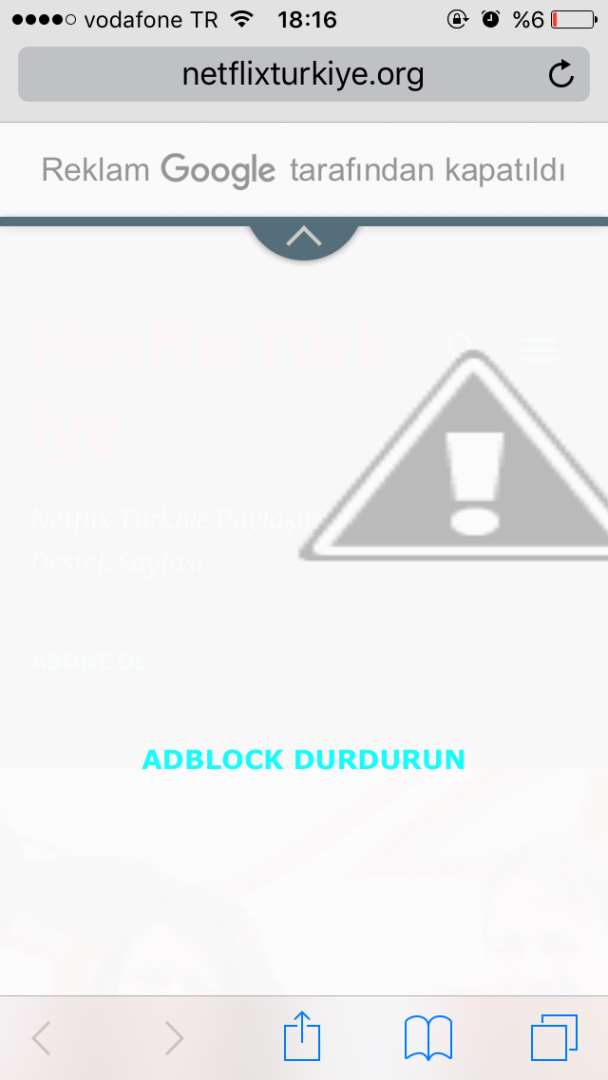The width and height of the screenshot is (608, 1080).
Task: Go back to the previous page
Action: pos(41,1038)
